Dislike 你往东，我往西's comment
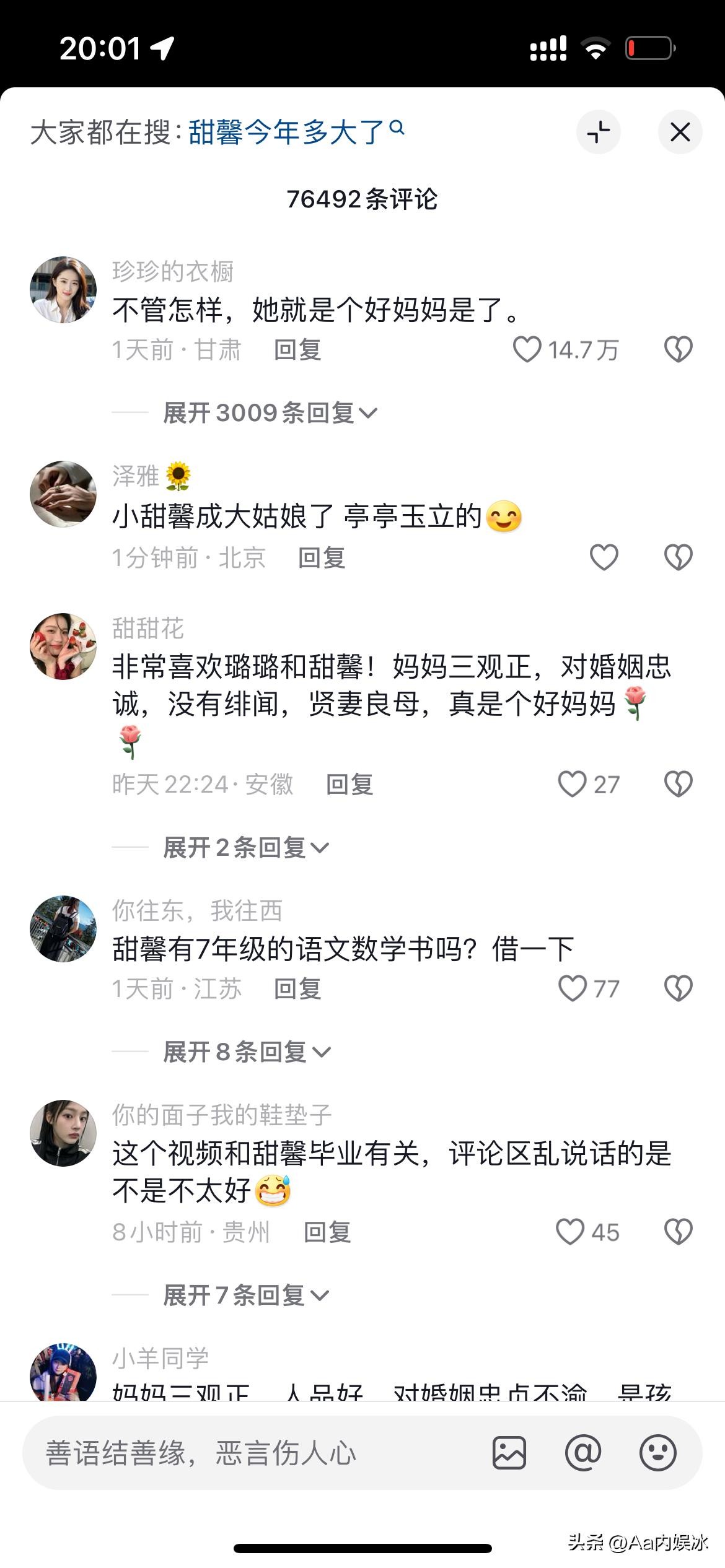Viewport: 725px width, 1568px height. pos(678,989)
